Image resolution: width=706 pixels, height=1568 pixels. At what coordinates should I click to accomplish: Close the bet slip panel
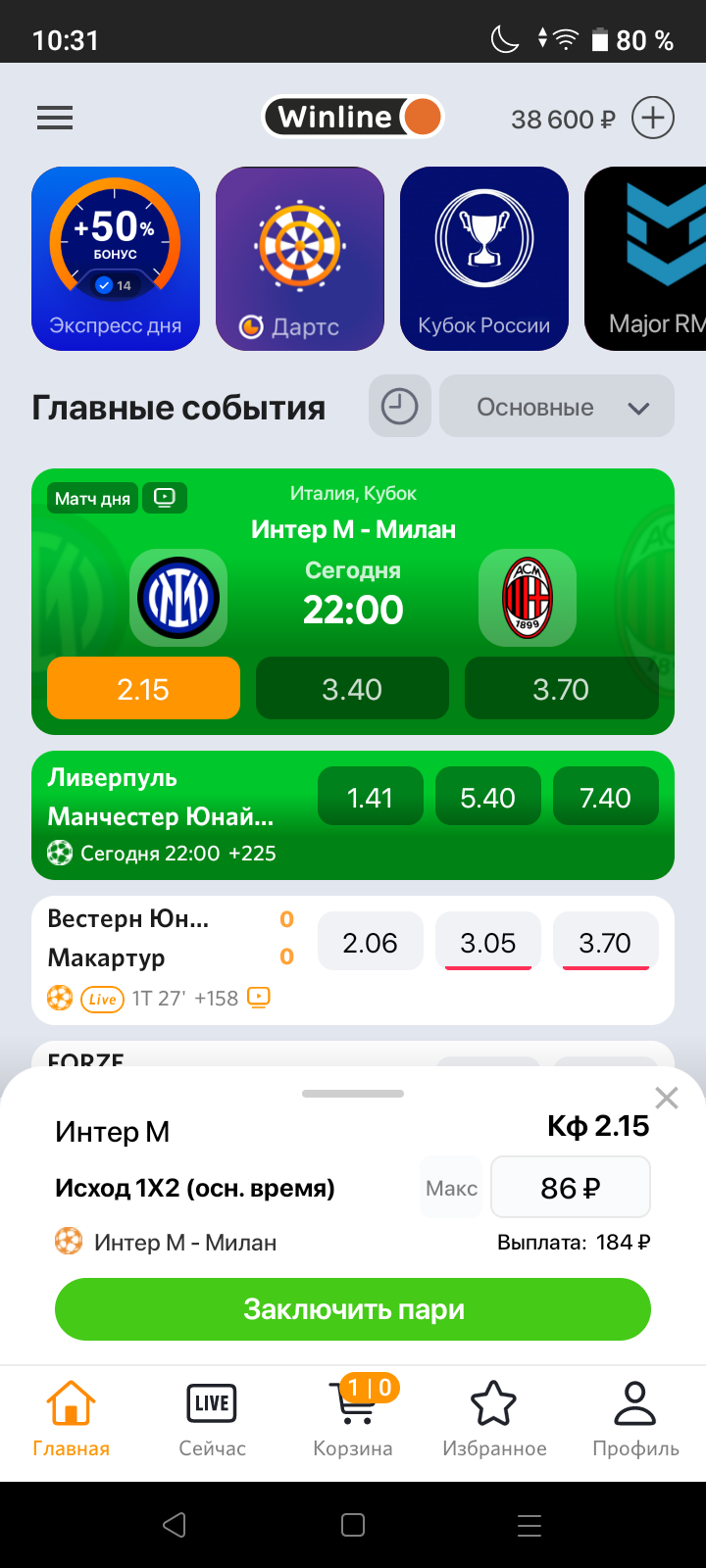tap(666, 1098)
